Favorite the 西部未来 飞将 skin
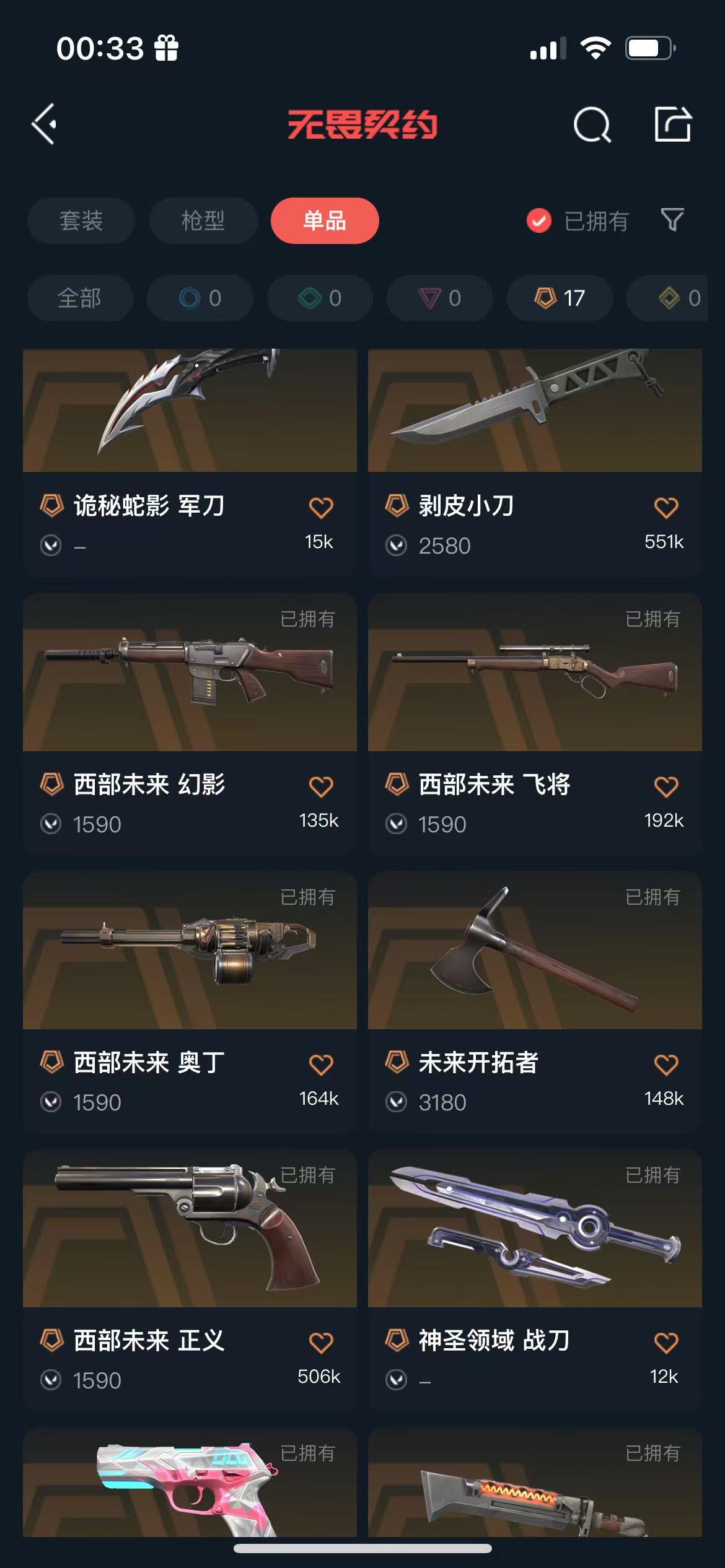Image resolution: width=725 pixels, height=1568 pixels. click(666, 786)
